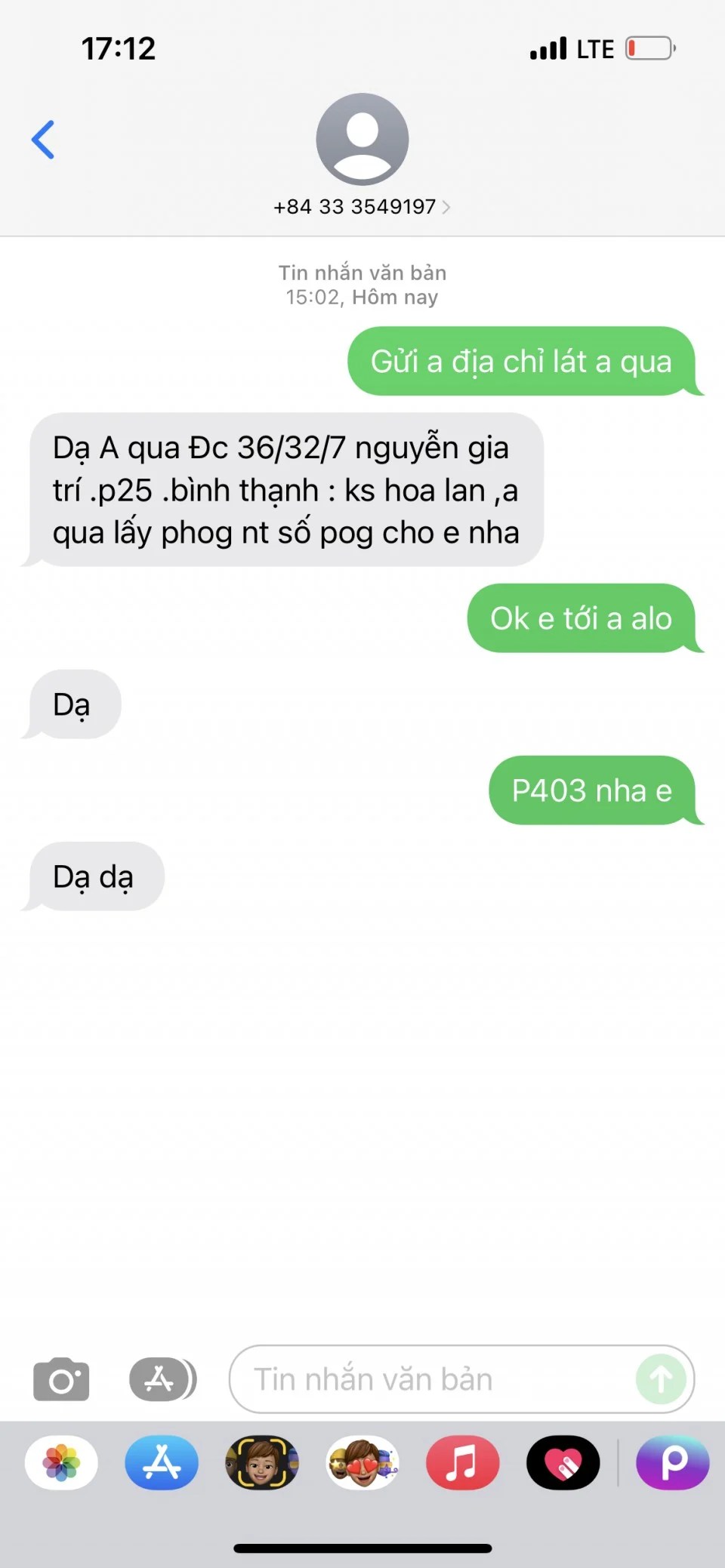Open the camera to attach a photo

click(x=61, y=1379)
